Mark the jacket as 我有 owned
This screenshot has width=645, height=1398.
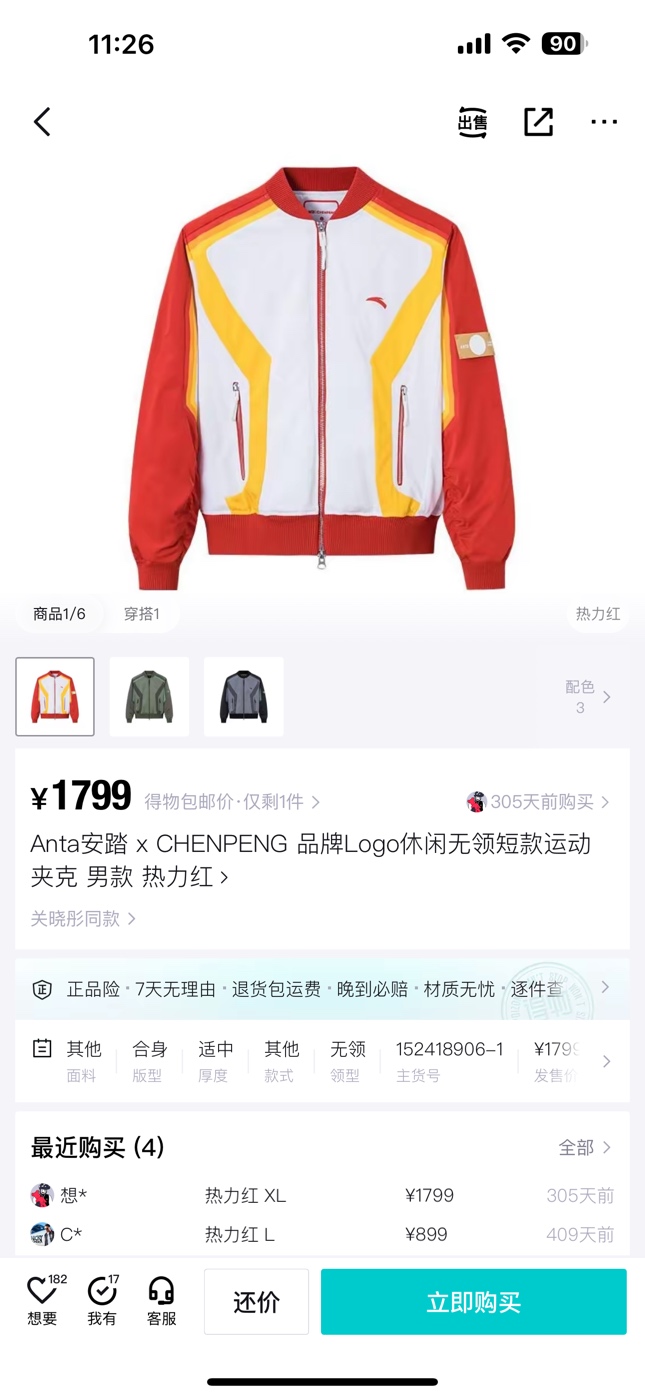(102, 1301)
